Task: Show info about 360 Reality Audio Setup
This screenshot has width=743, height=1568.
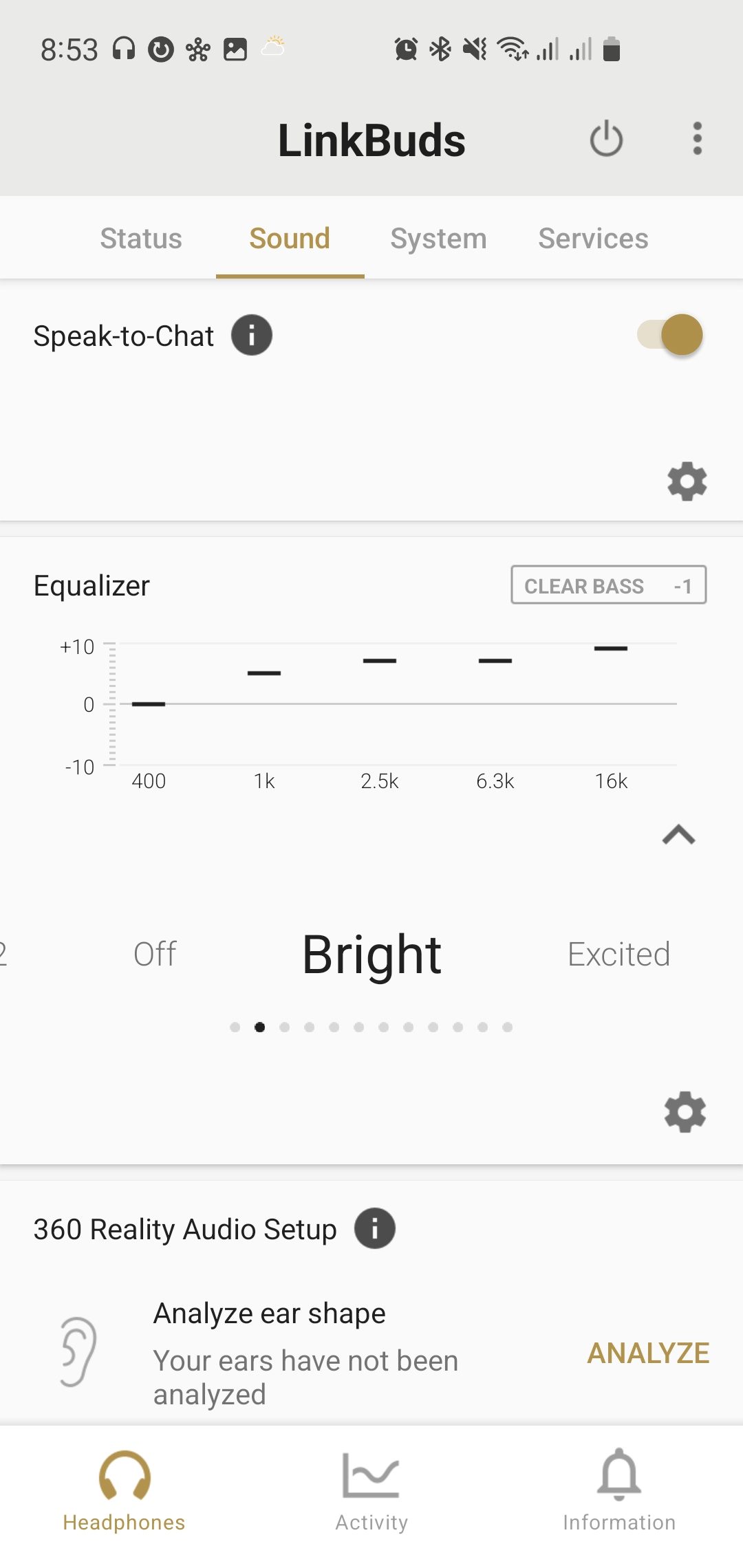Action: [375, 1228]
